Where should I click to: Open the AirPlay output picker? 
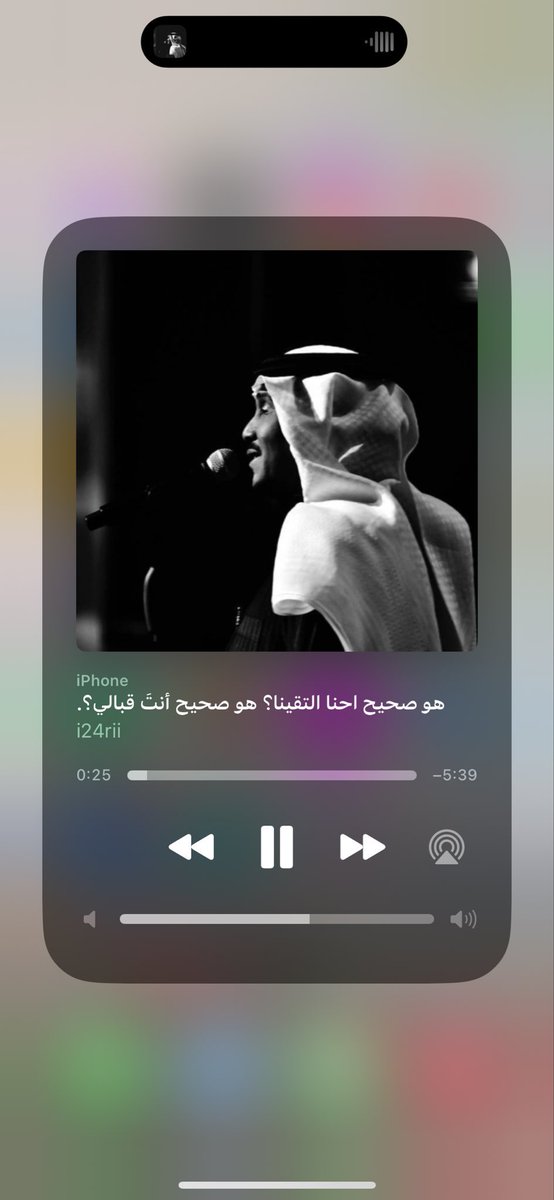click(447, 847)
